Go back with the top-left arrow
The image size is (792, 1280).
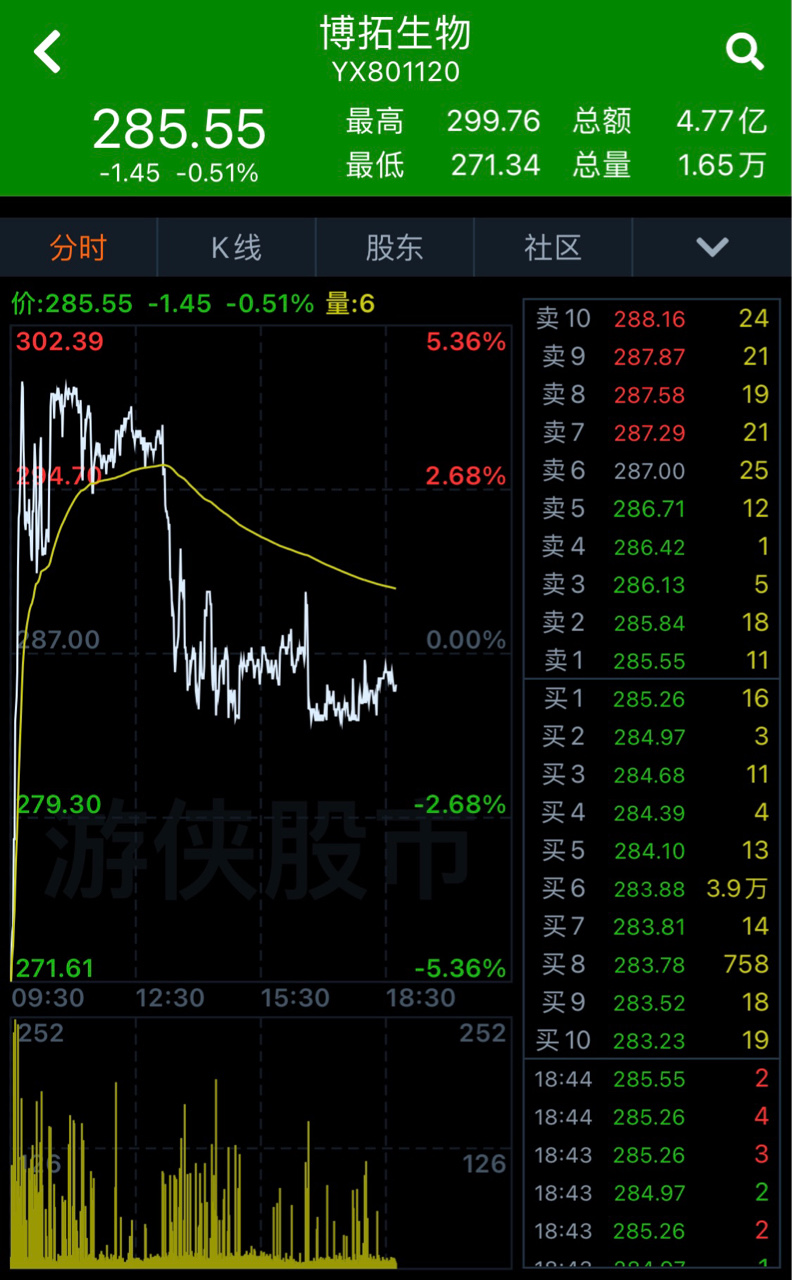click(x=47, y=51)
